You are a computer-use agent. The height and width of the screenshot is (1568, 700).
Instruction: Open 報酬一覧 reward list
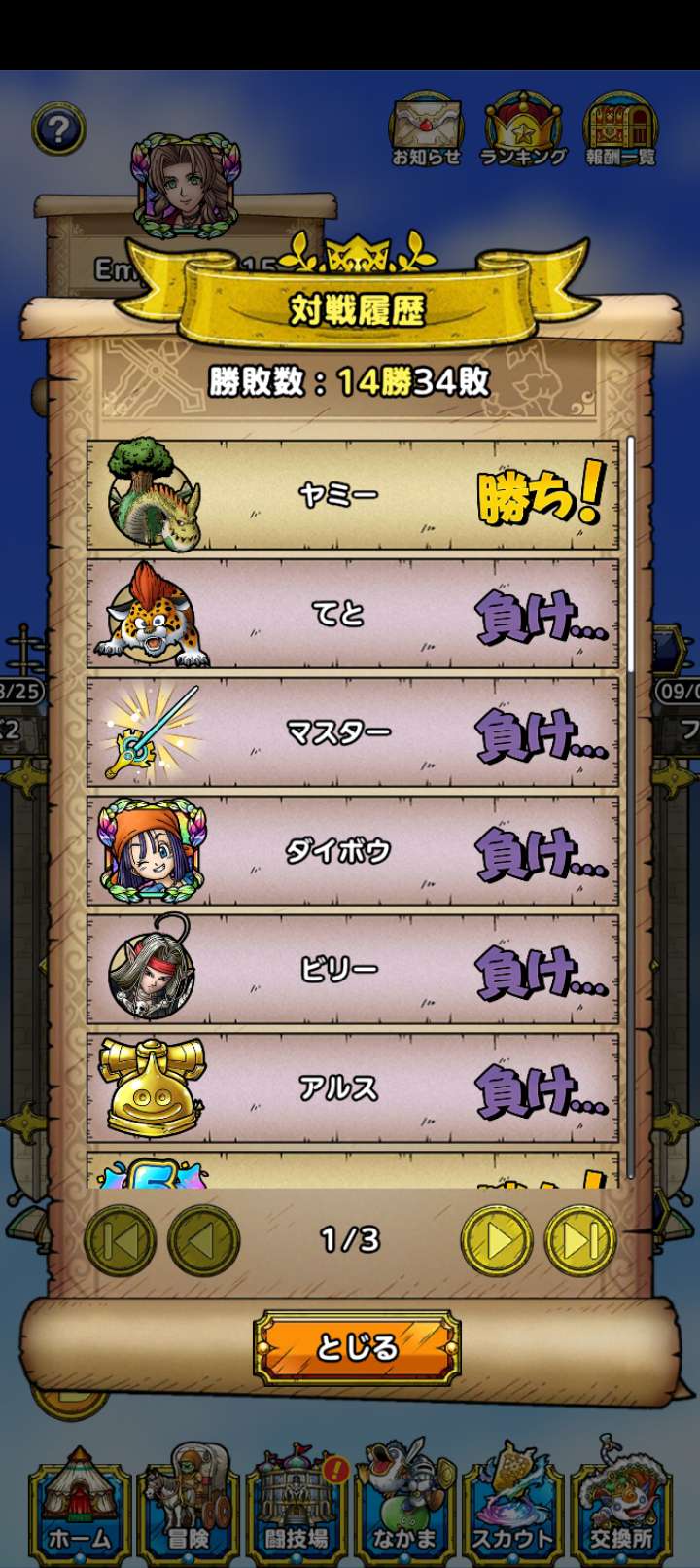click(620, 130)
